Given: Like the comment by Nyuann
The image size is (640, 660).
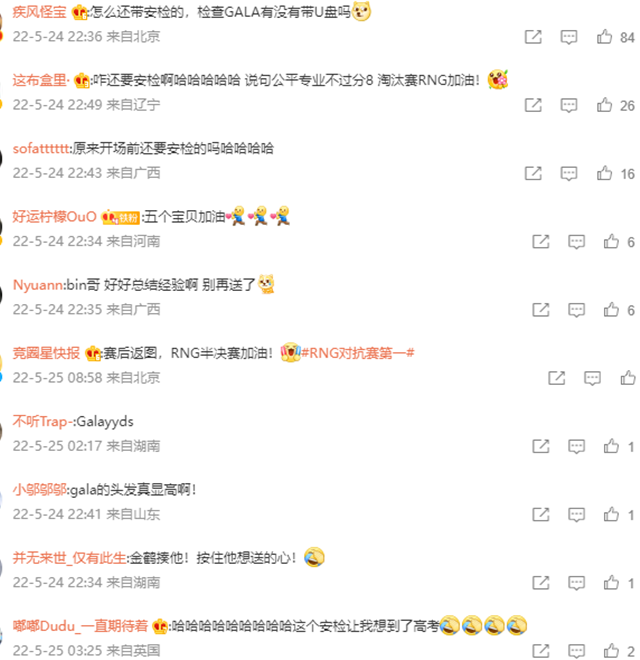Looking at the screenshot, I should click(x=610, y=310).
